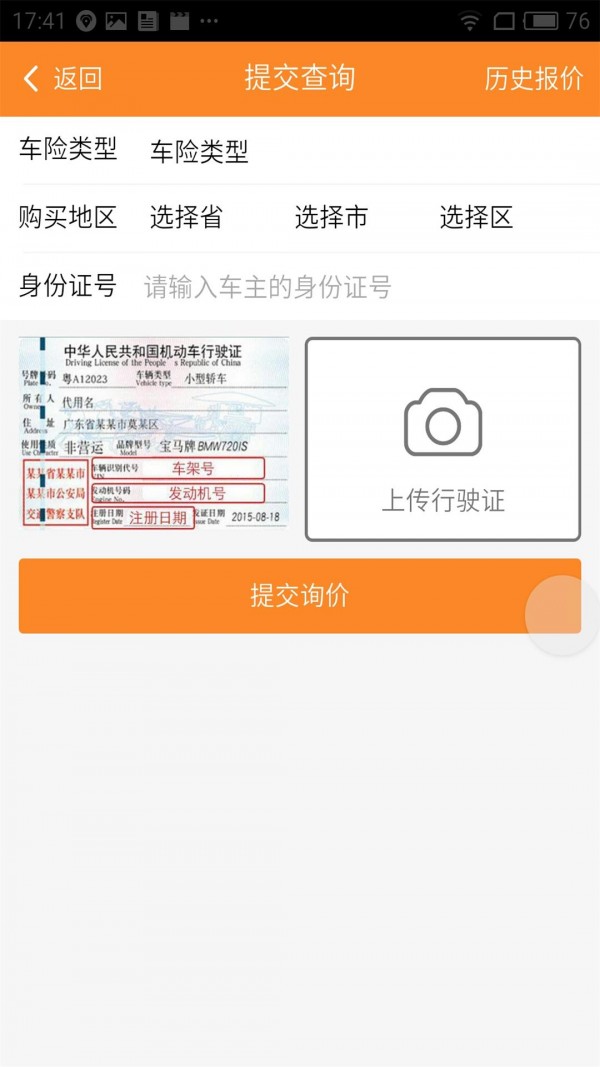Tap the floating circular assist button
This screenshot has height=1067, width=600.
pos(562,615)
